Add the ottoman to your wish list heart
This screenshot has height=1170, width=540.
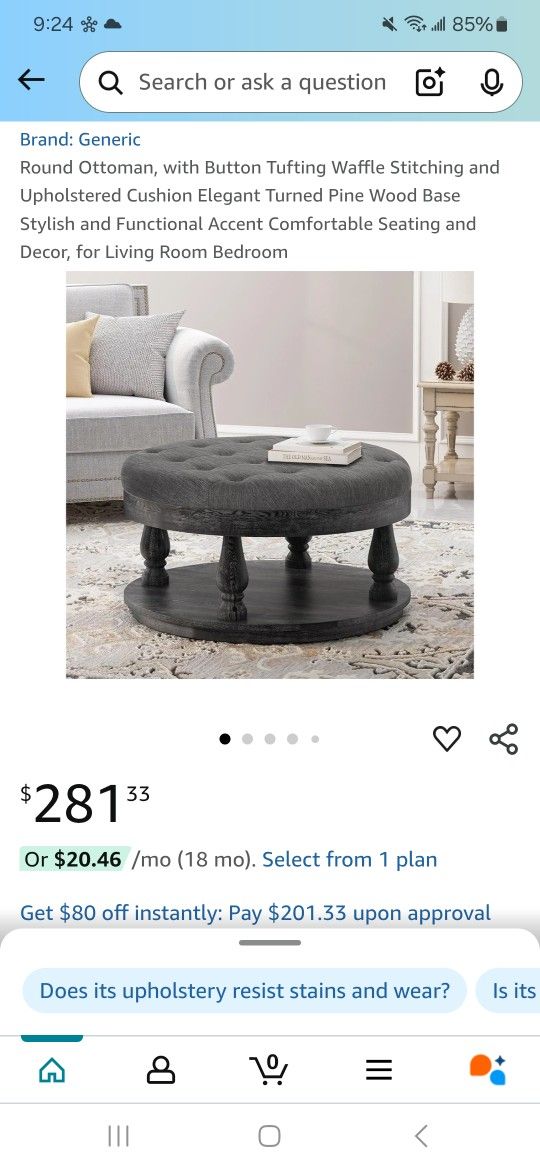[447, 739]
